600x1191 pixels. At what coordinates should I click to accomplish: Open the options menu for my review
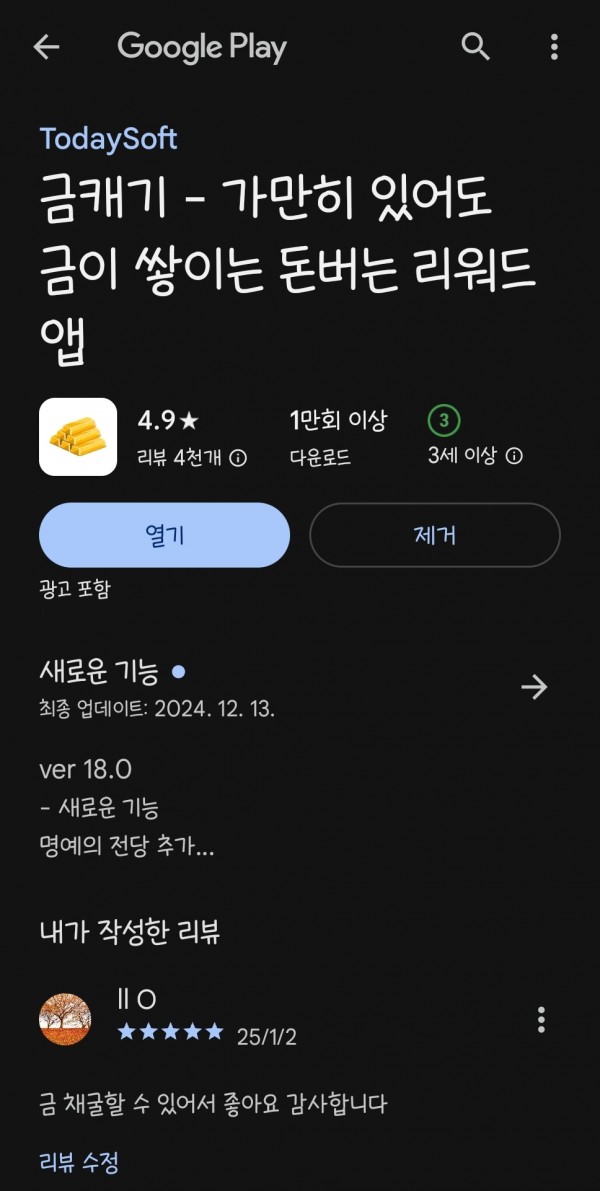pos(541,1019)
